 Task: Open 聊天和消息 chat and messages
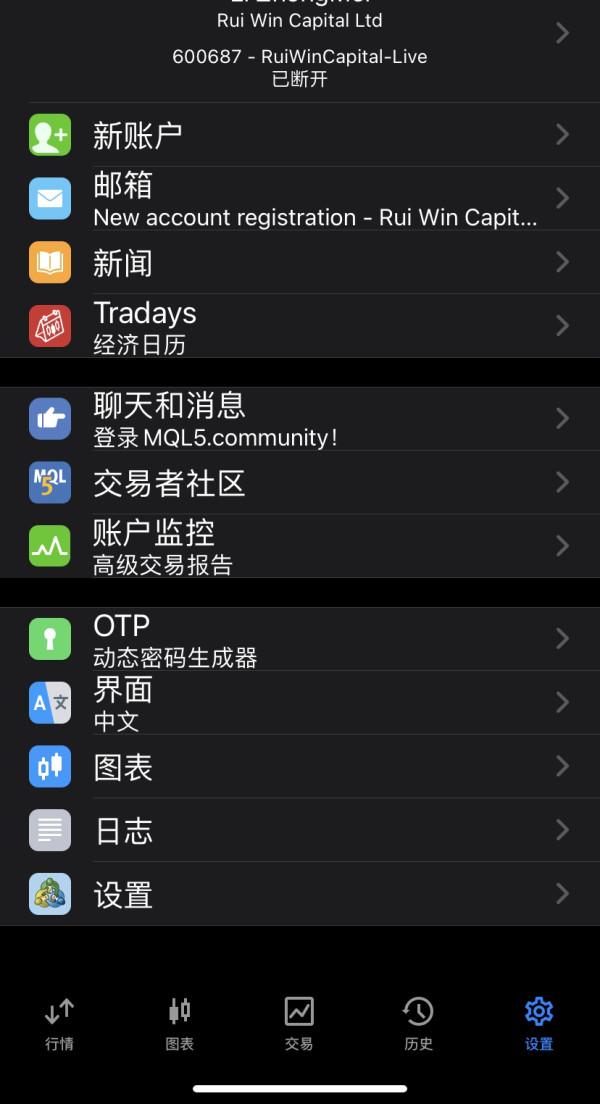coord(300,419)
